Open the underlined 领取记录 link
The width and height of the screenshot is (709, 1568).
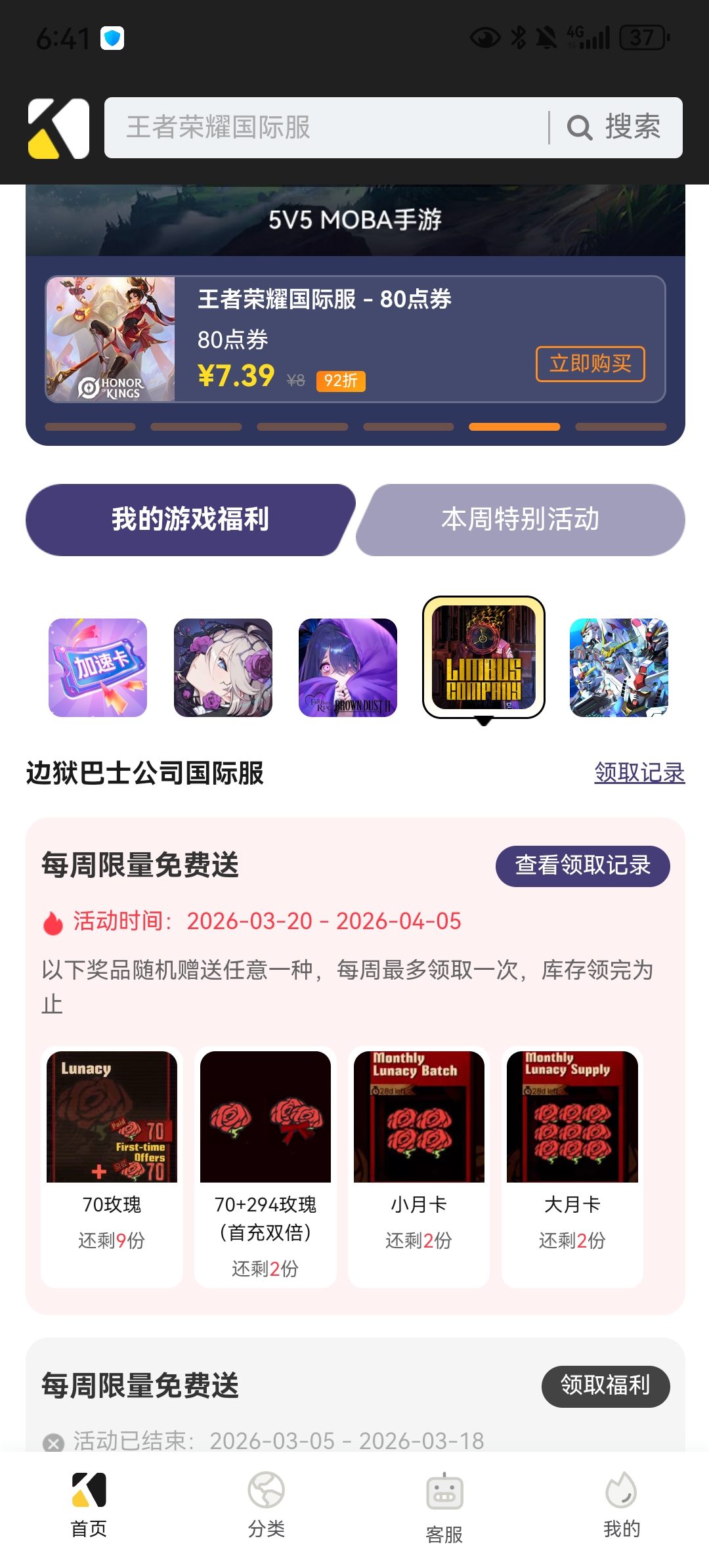[x=639, y=772]
